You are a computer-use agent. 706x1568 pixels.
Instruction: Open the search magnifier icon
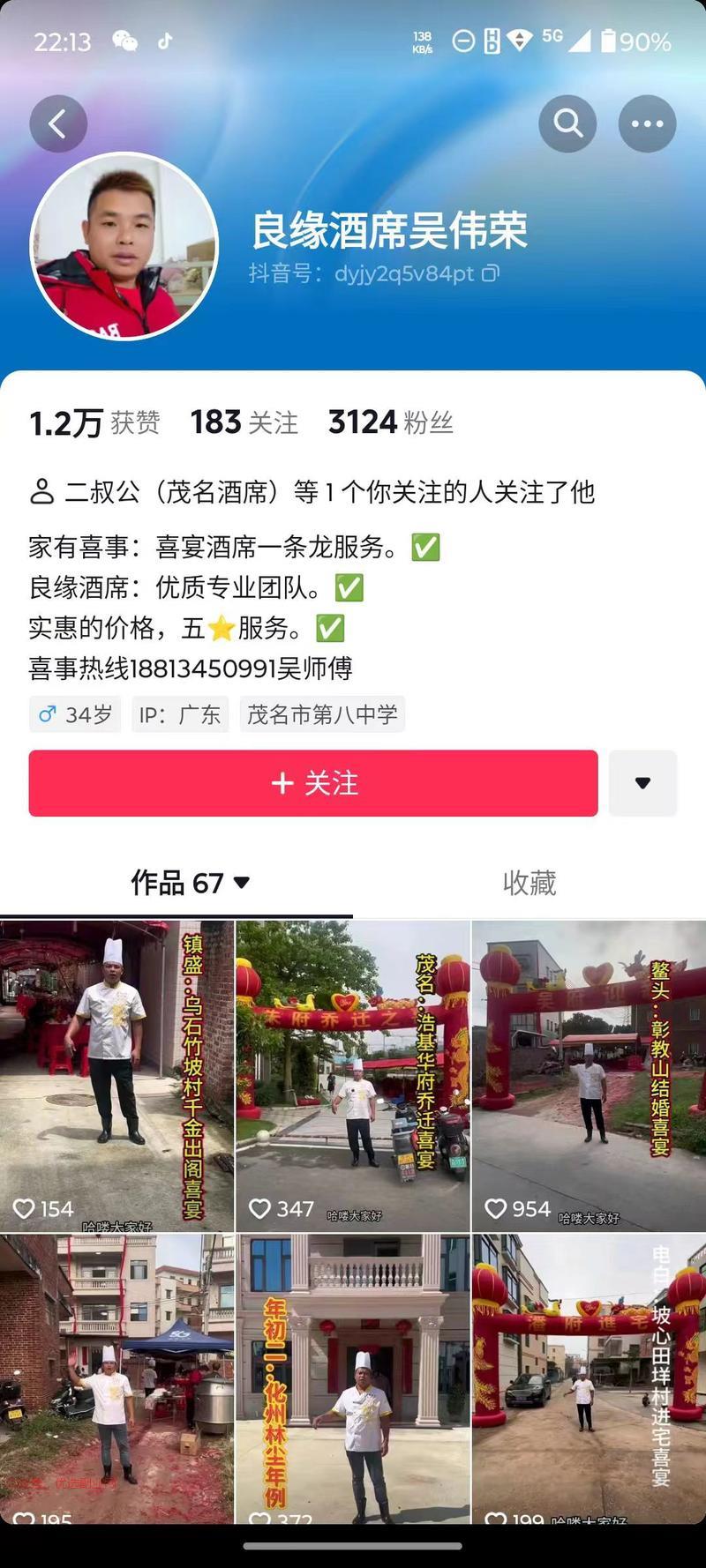[x=567, y=124]
